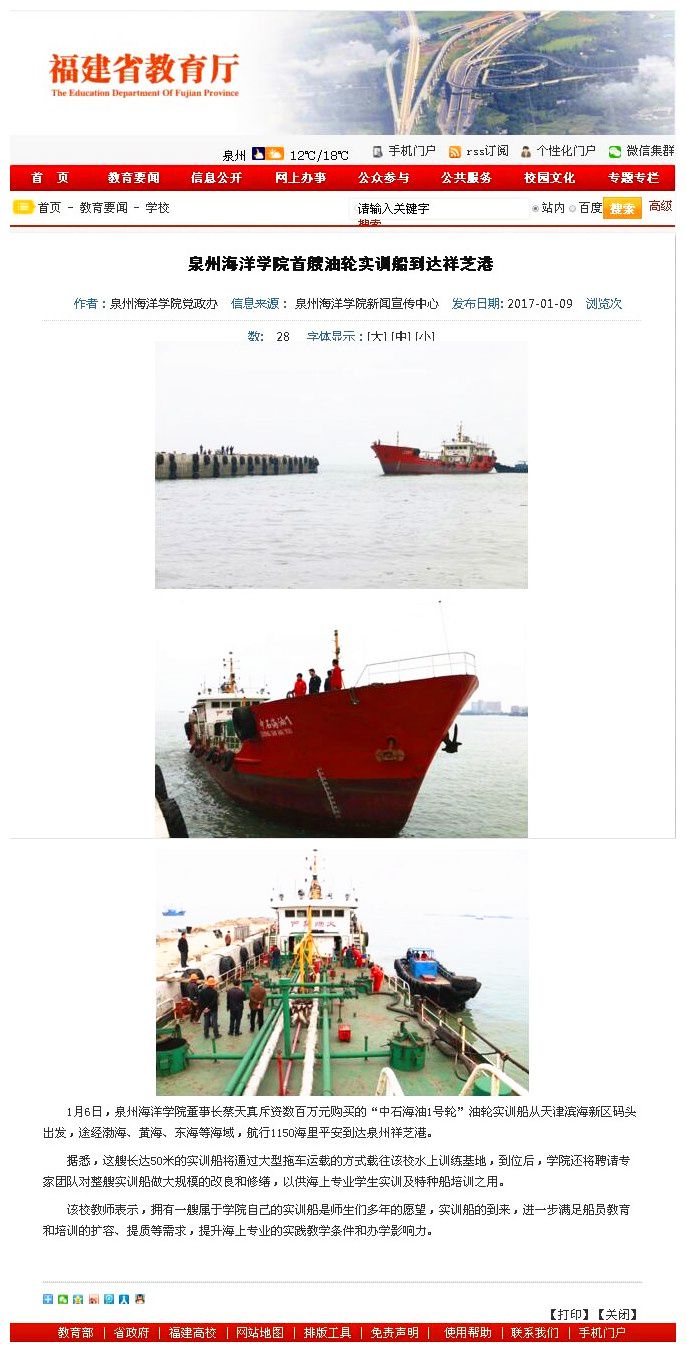
Task: Open the 校园文化 tab
Action: coord(550,178)
